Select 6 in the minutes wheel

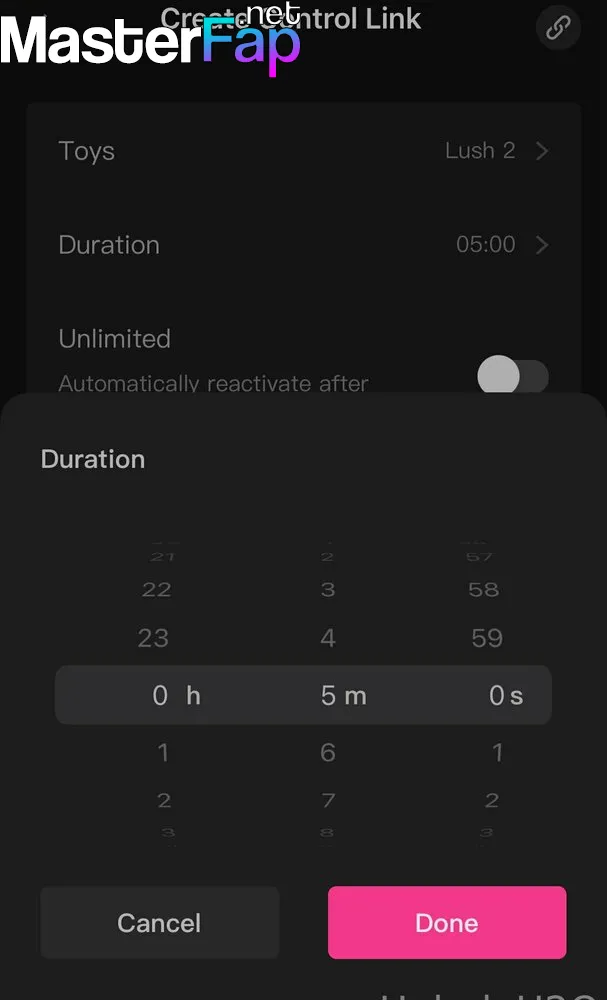328,753
